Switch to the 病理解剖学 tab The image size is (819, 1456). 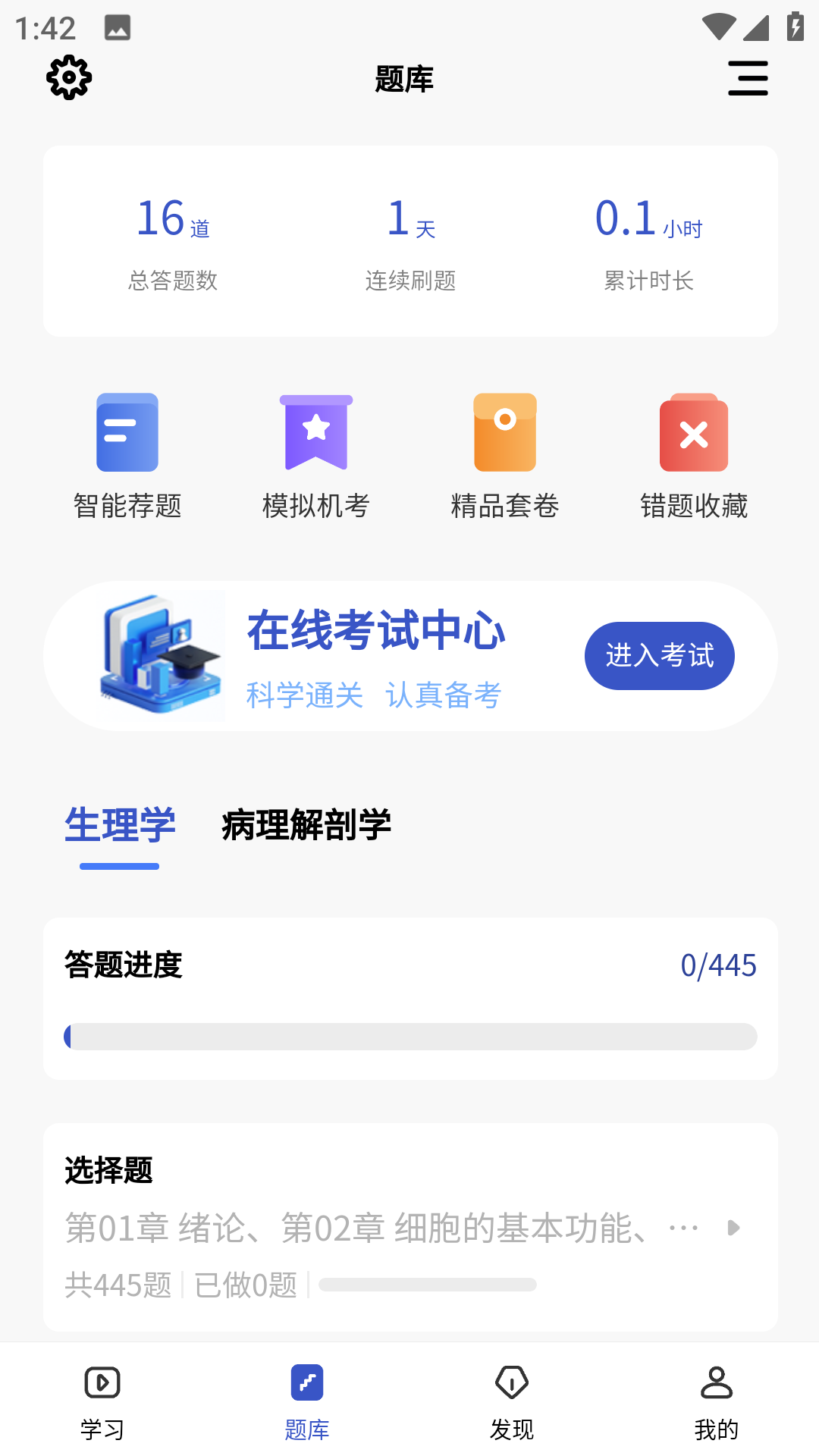click(305, 827)
